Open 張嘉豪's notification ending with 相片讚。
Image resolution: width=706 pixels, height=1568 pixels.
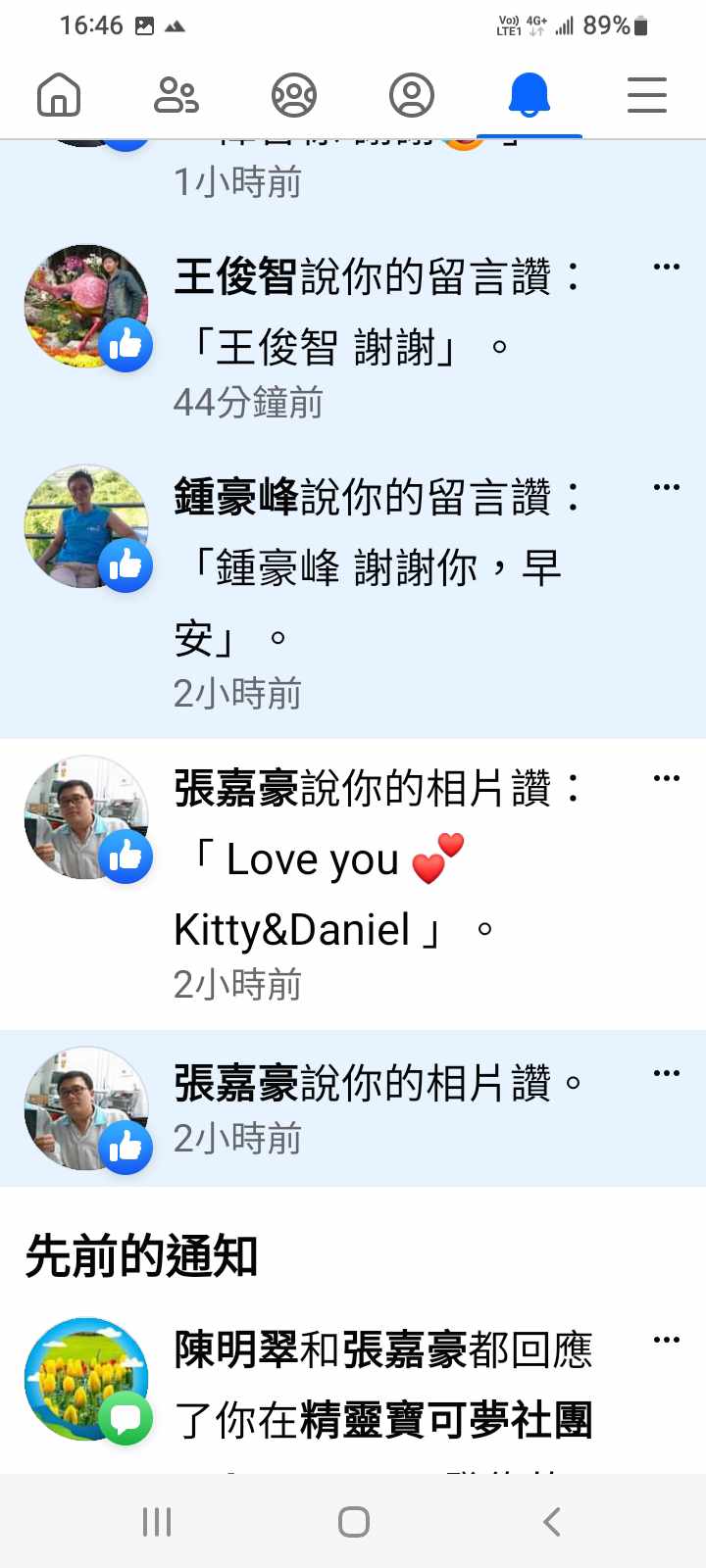click(373, 1107)
